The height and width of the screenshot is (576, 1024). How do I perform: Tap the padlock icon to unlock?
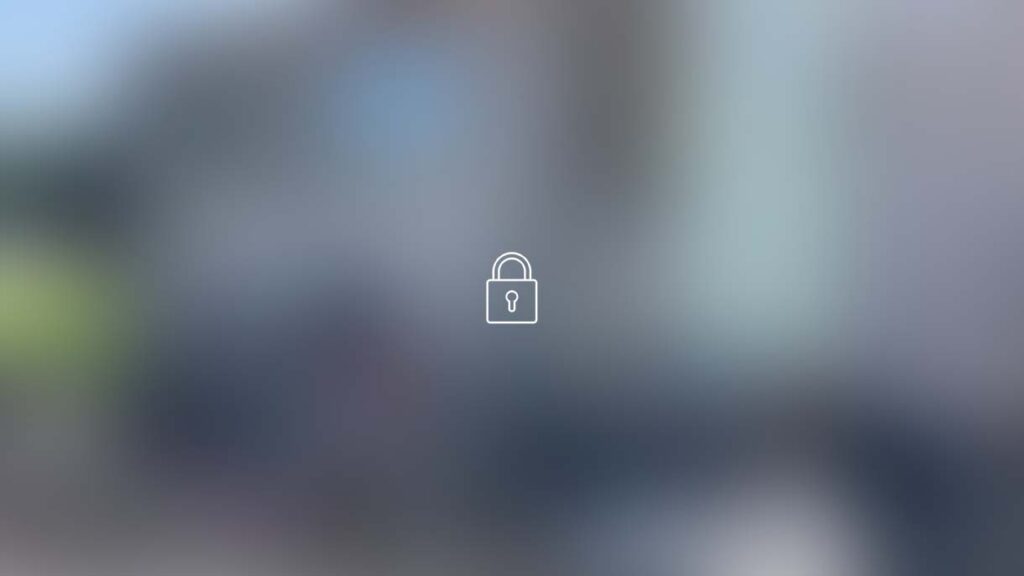point(511,289)
